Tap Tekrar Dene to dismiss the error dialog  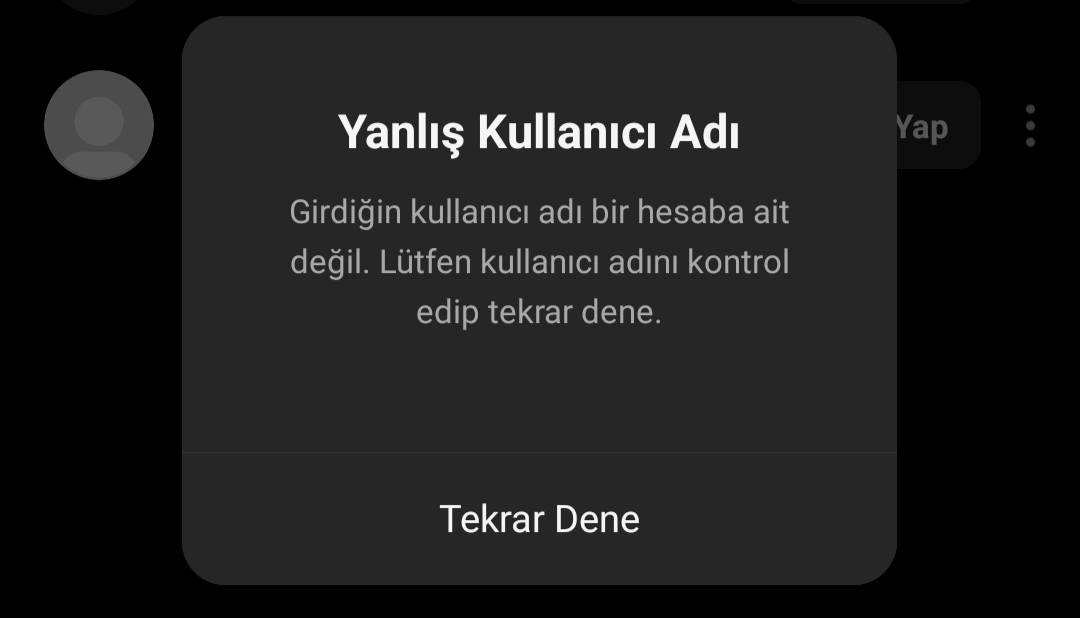click(539, 519)
